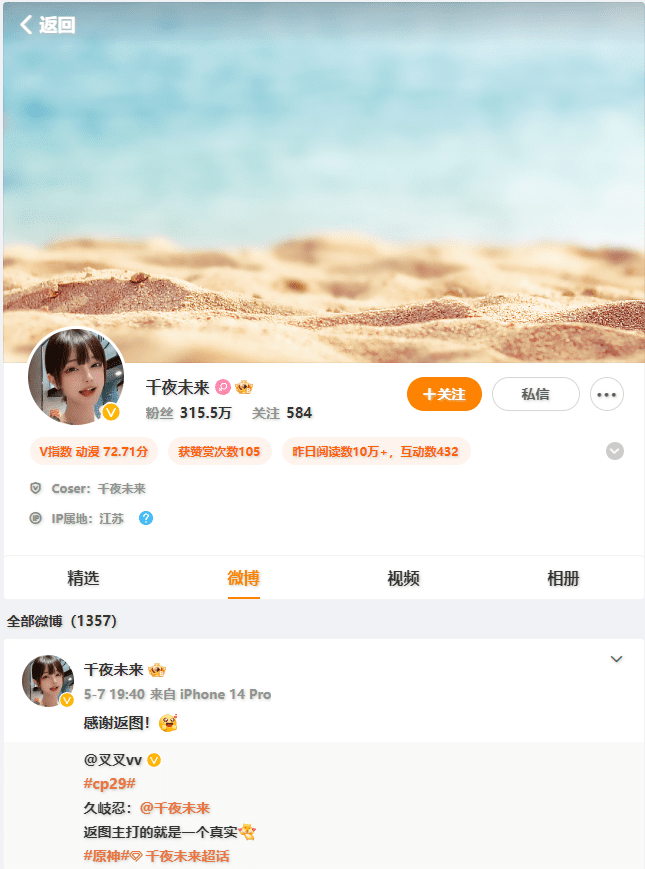Tap the V指数 动漫 72.71分 chip
645x869 pixels.
tap(93, 452)
